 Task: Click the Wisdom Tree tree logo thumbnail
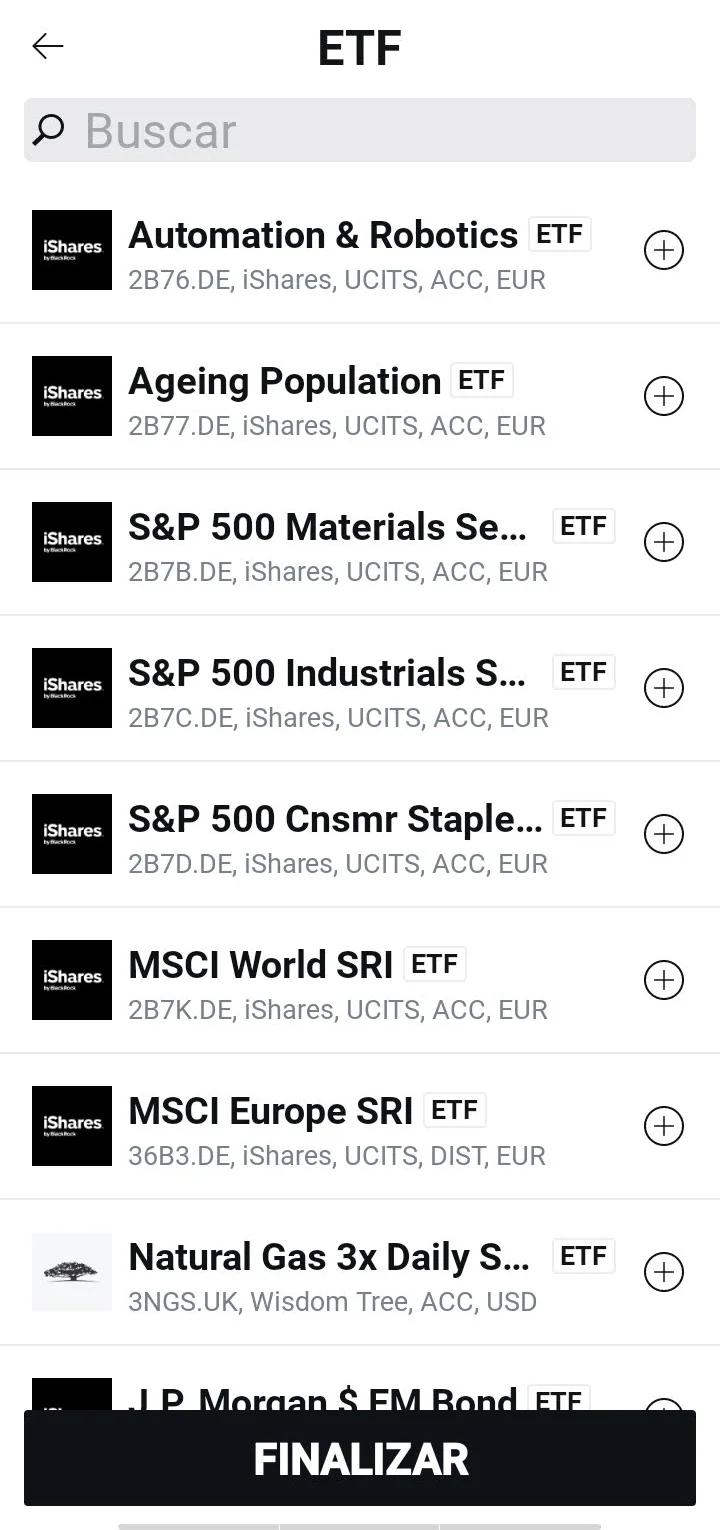tap(71, 1272)
